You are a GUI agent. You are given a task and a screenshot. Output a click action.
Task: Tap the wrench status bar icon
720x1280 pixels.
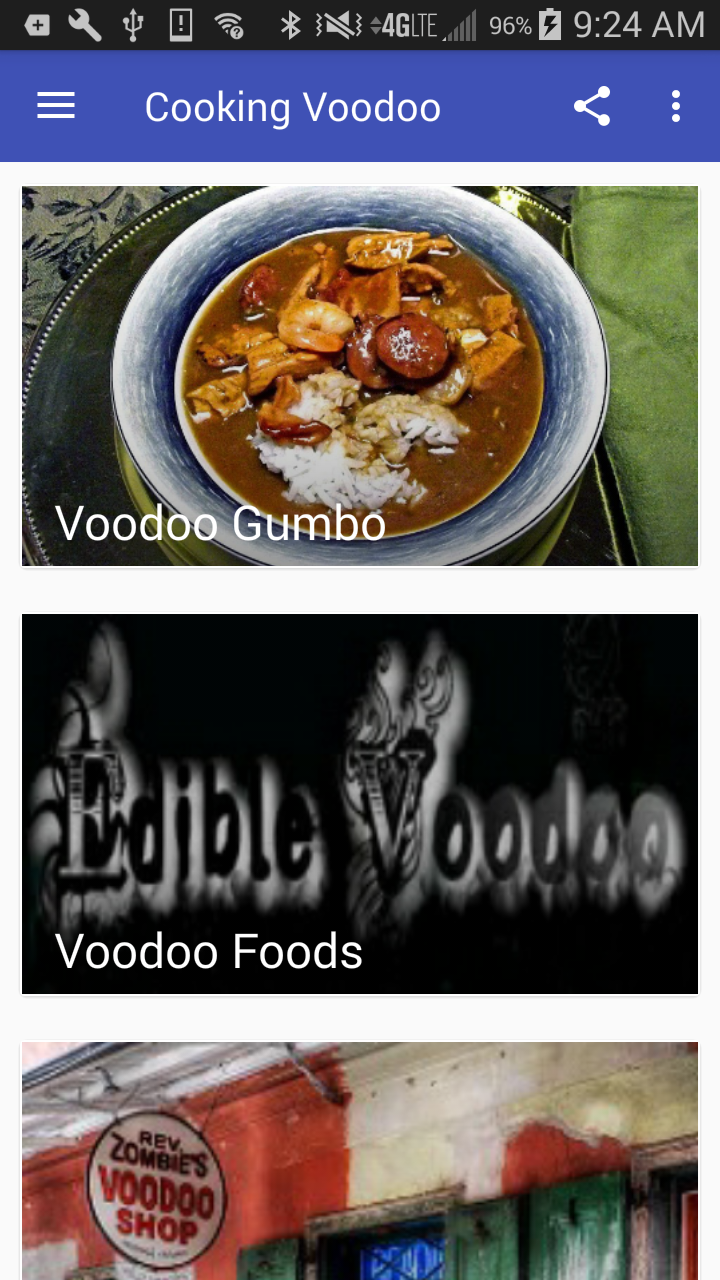point(85,24)
